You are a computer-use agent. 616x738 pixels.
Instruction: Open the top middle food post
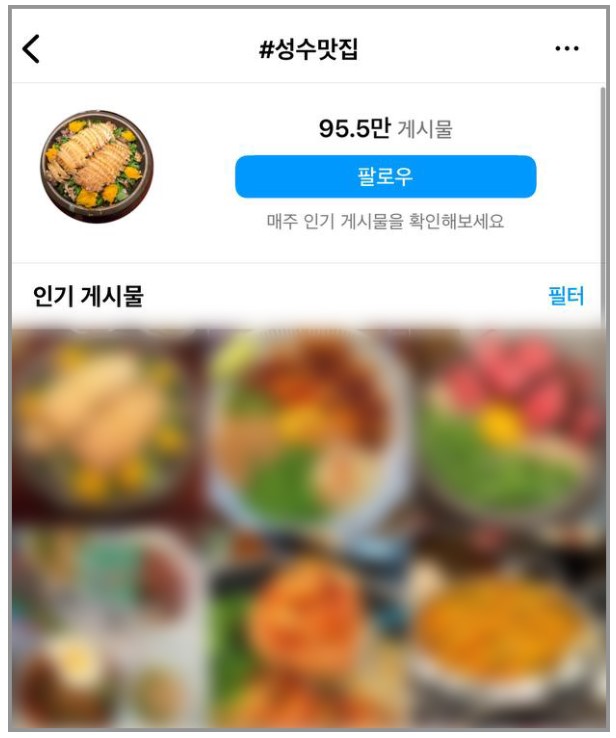(x=307, y=425)
